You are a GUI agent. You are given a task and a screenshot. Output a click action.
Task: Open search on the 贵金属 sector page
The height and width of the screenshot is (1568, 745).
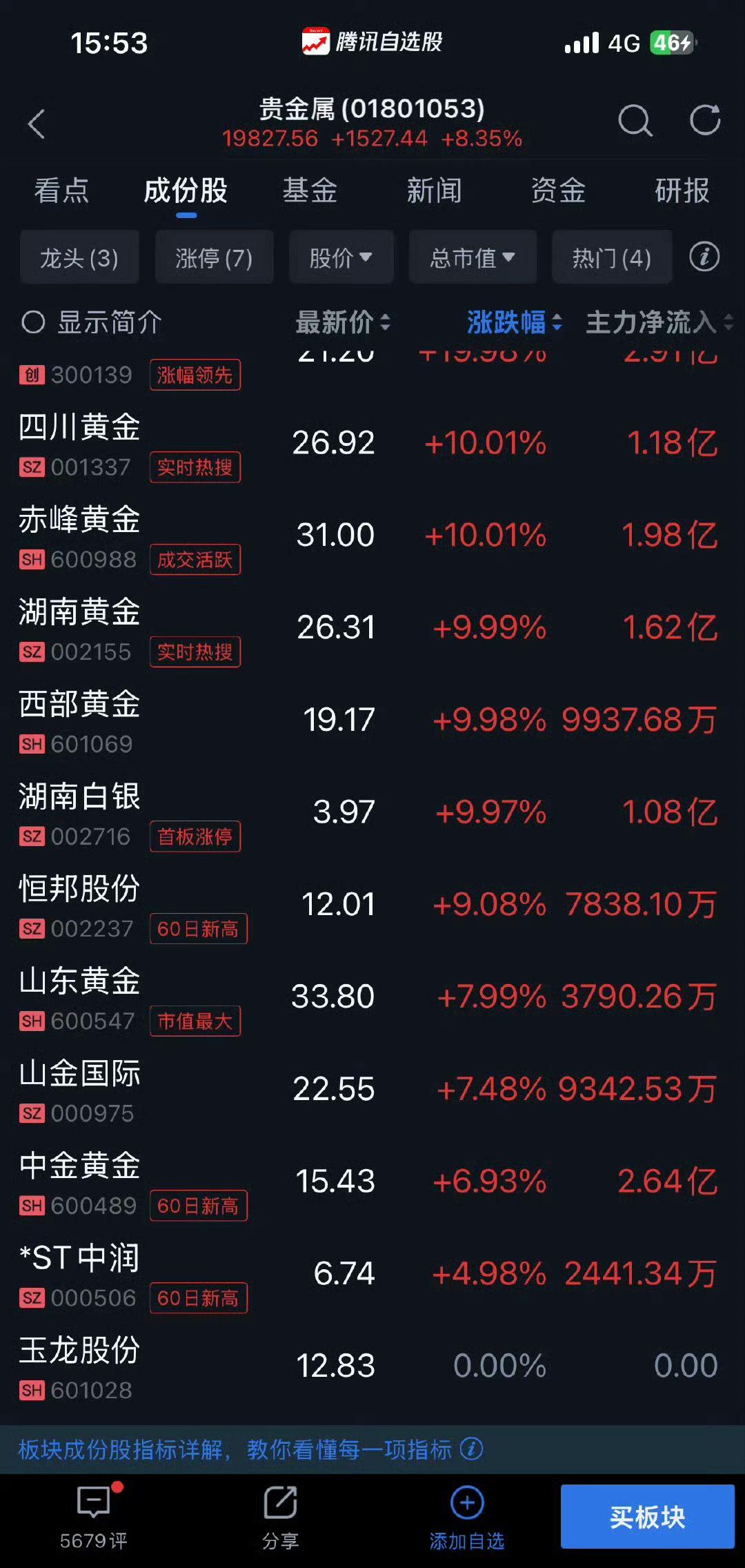pos(635,121)
